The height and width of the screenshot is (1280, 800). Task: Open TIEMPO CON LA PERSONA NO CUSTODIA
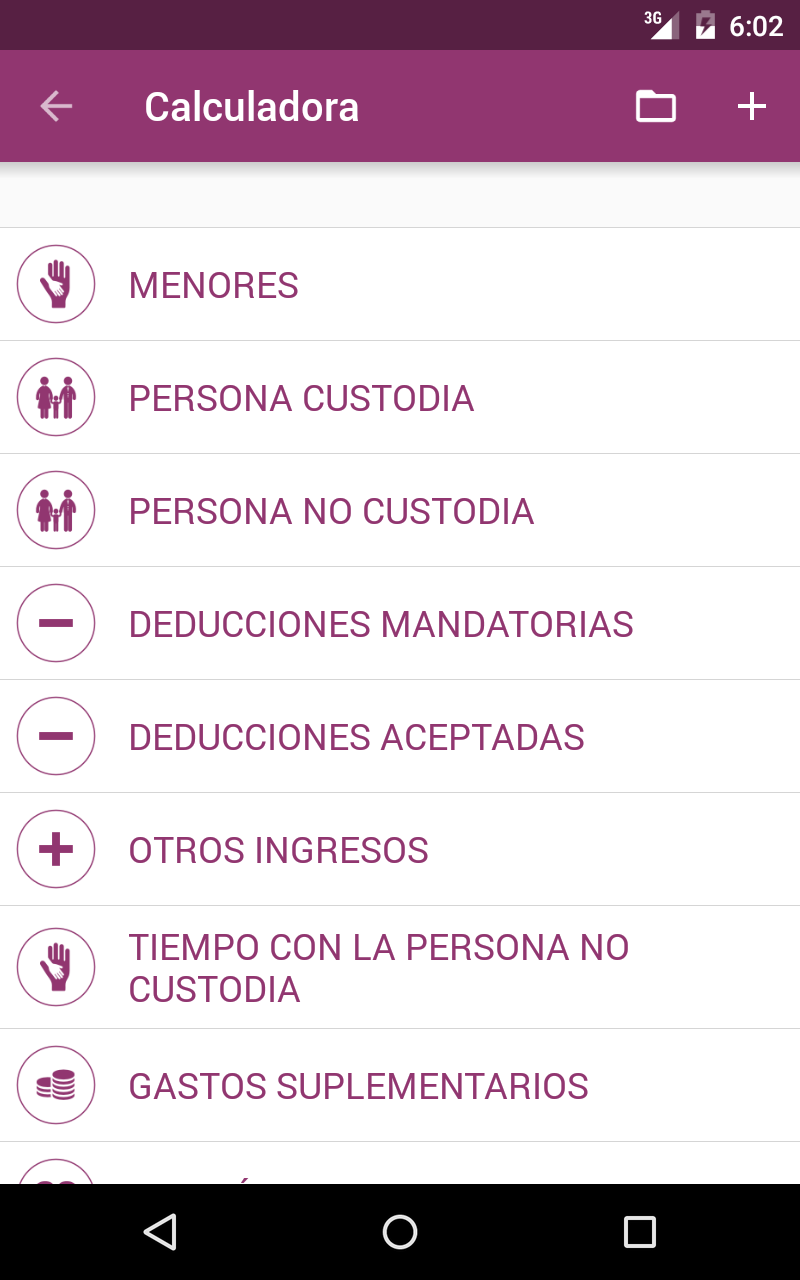(400, 967)
